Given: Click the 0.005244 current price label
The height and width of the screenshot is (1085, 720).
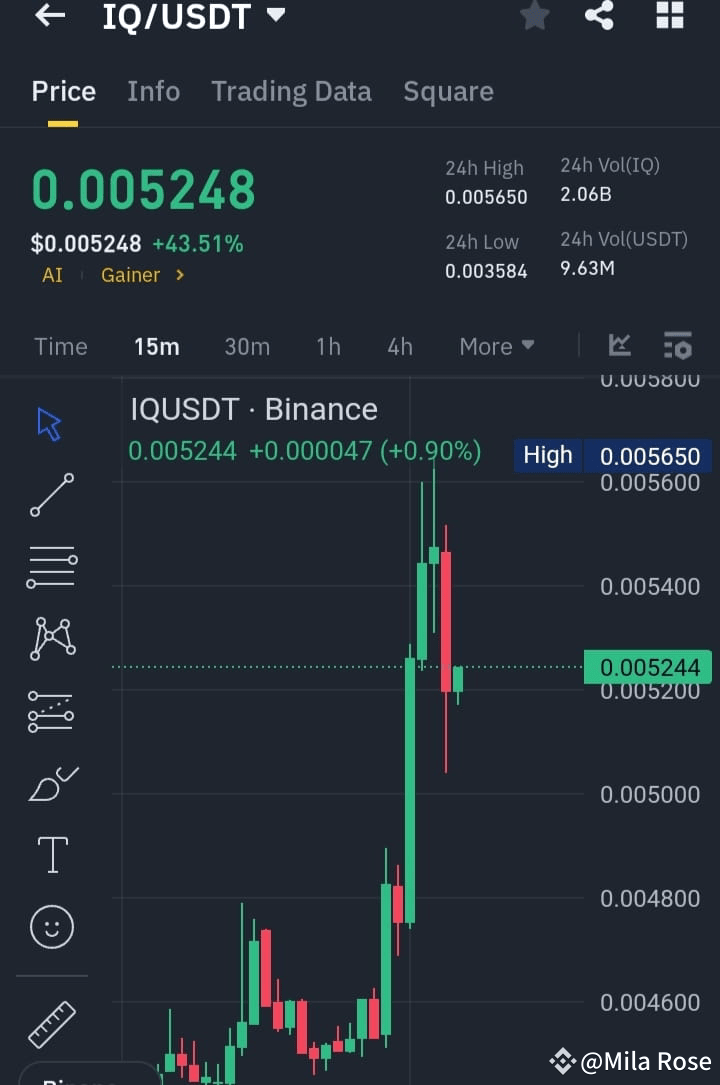Looking at the screenshot, I should tap(647, 667).
